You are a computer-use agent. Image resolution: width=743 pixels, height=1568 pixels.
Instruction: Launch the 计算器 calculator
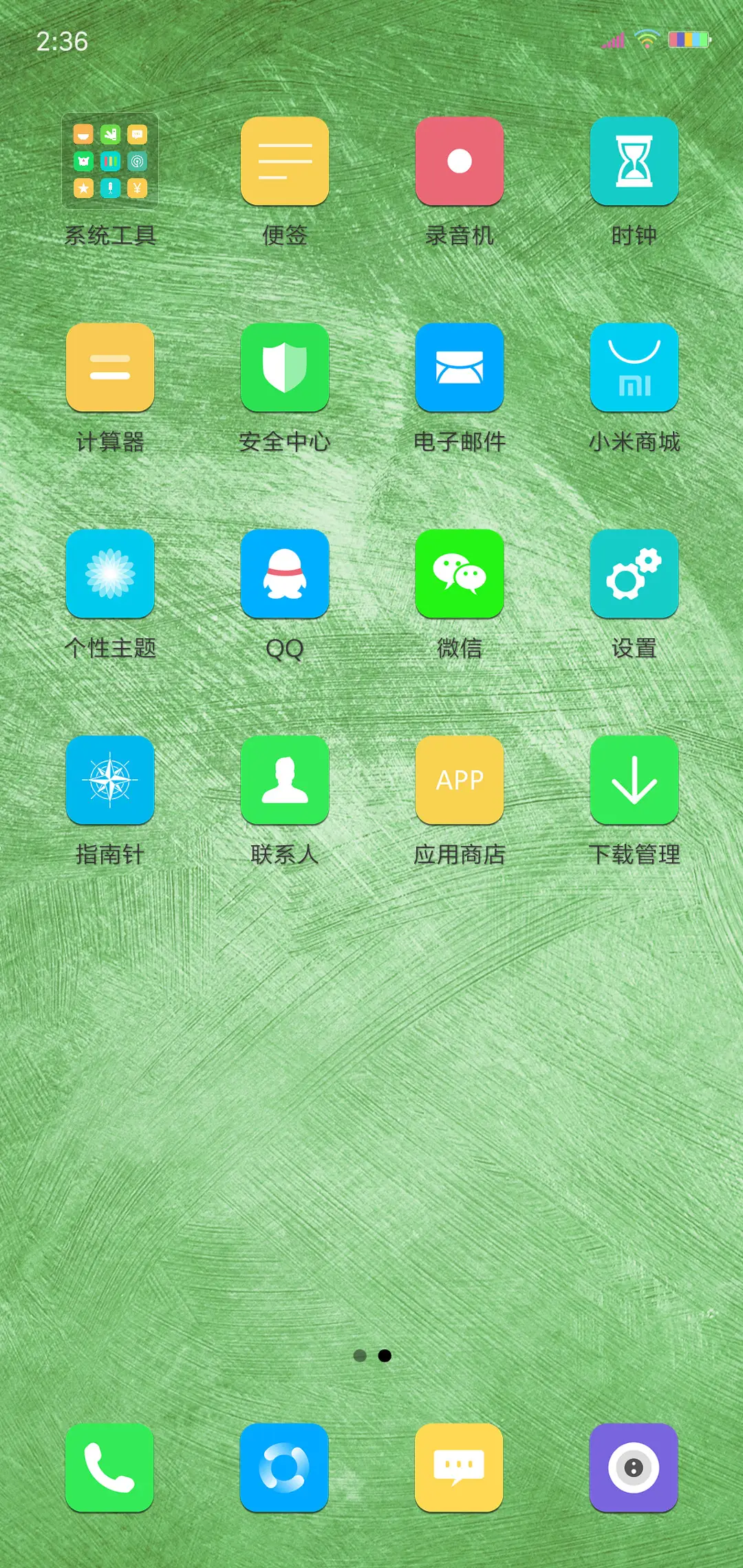point(109,368)
